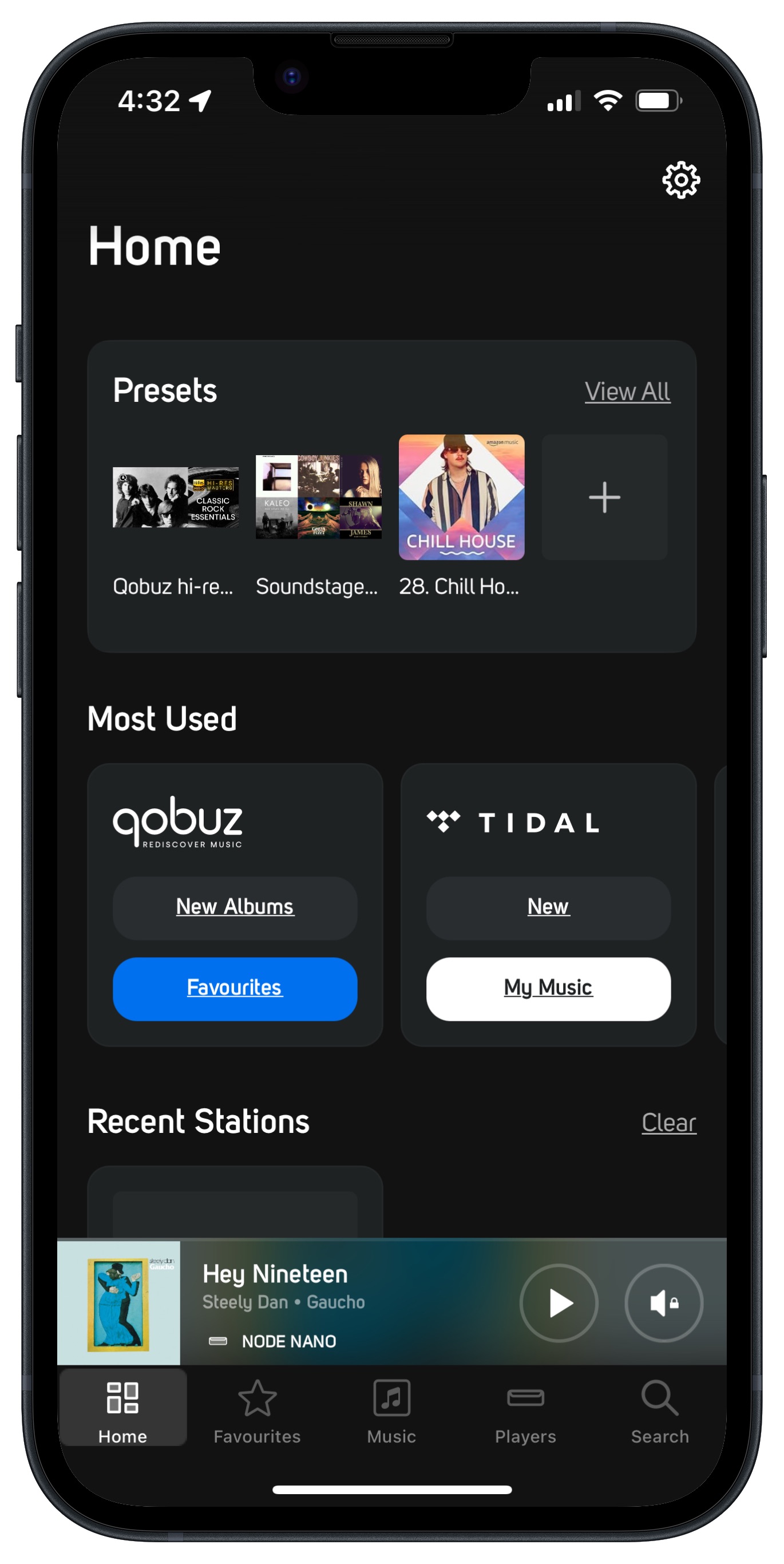Go to the Search tab
Viewport: 784px width, 1564px height.
pyautogui.click(x=659, y=1412)
